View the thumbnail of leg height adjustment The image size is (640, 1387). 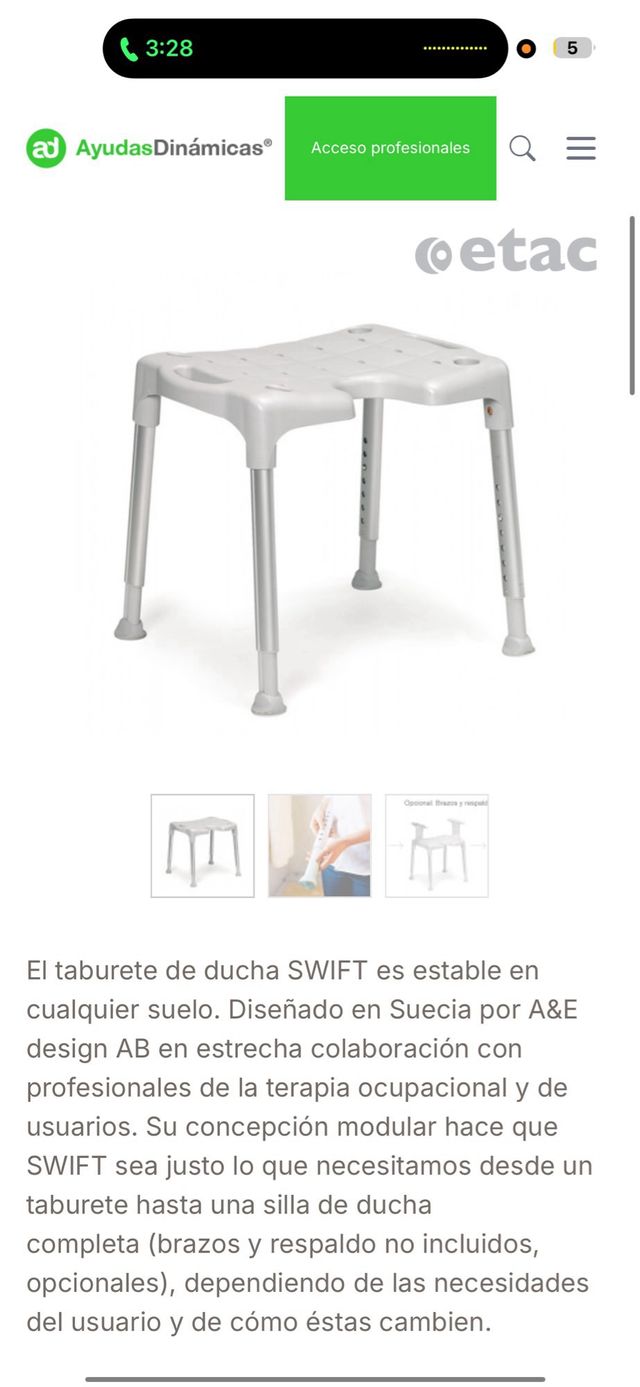point(320,846)
